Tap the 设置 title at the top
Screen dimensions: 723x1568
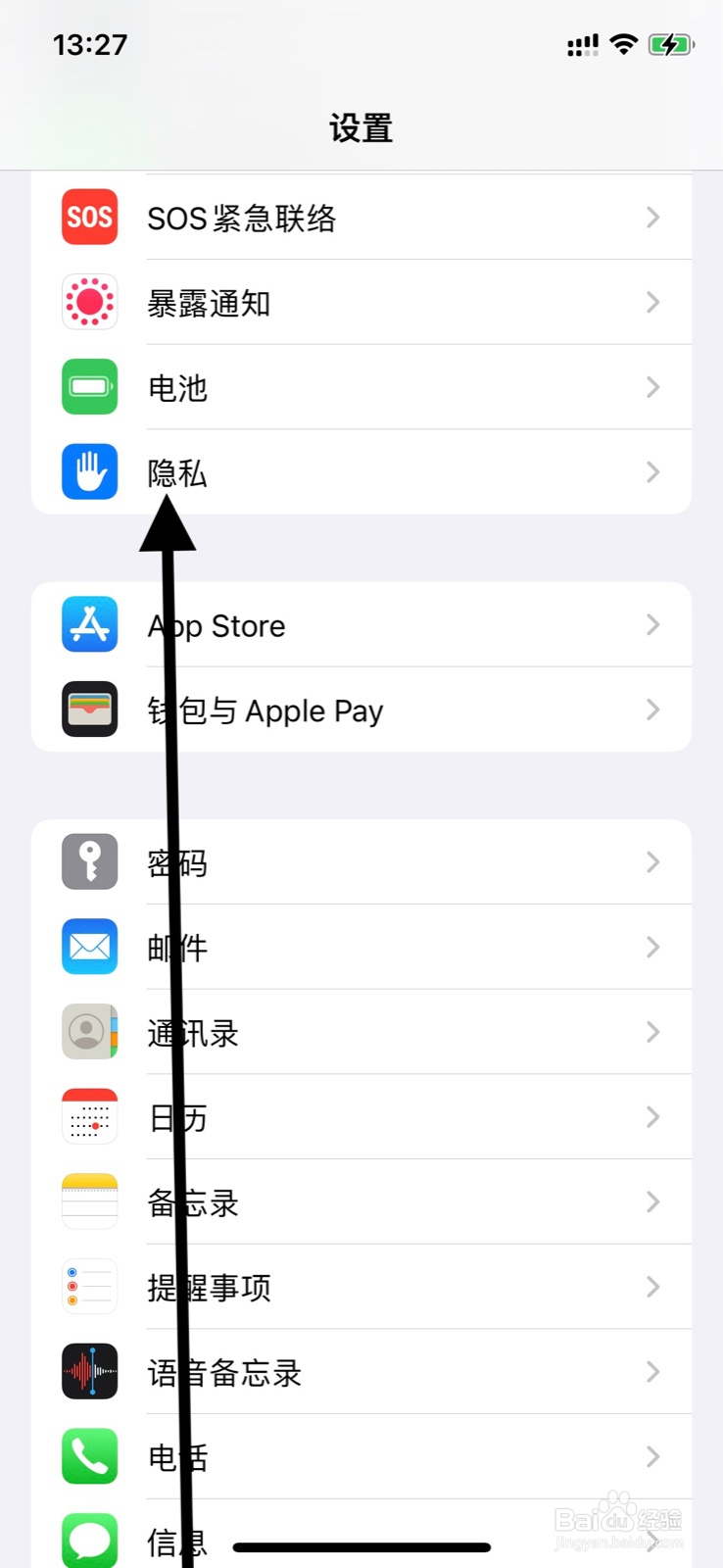361,128
